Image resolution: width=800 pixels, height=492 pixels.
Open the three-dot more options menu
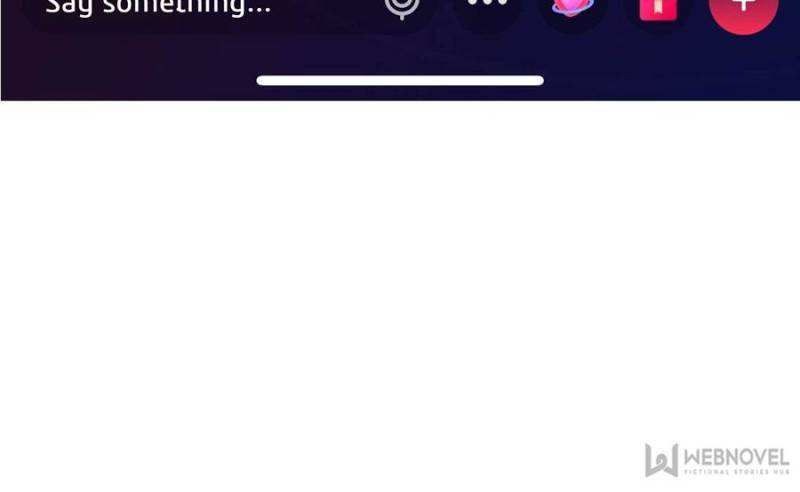pyautogui.click(x=487, y=6)
